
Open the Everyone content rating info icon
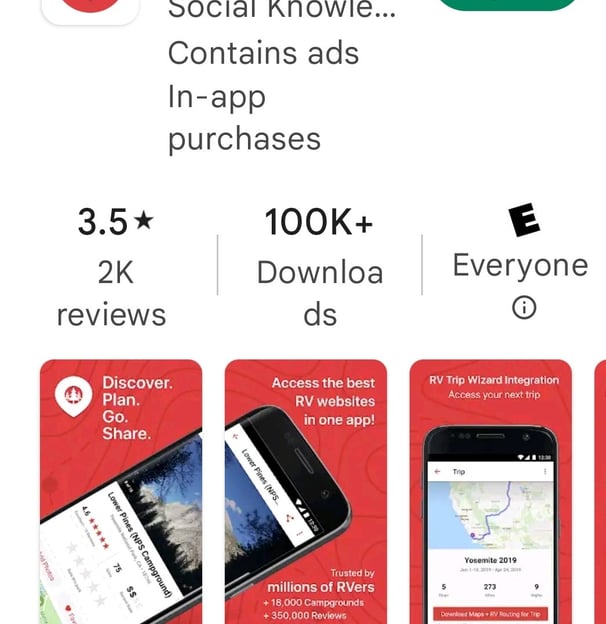pyautogui.click(x=523, y=308)
